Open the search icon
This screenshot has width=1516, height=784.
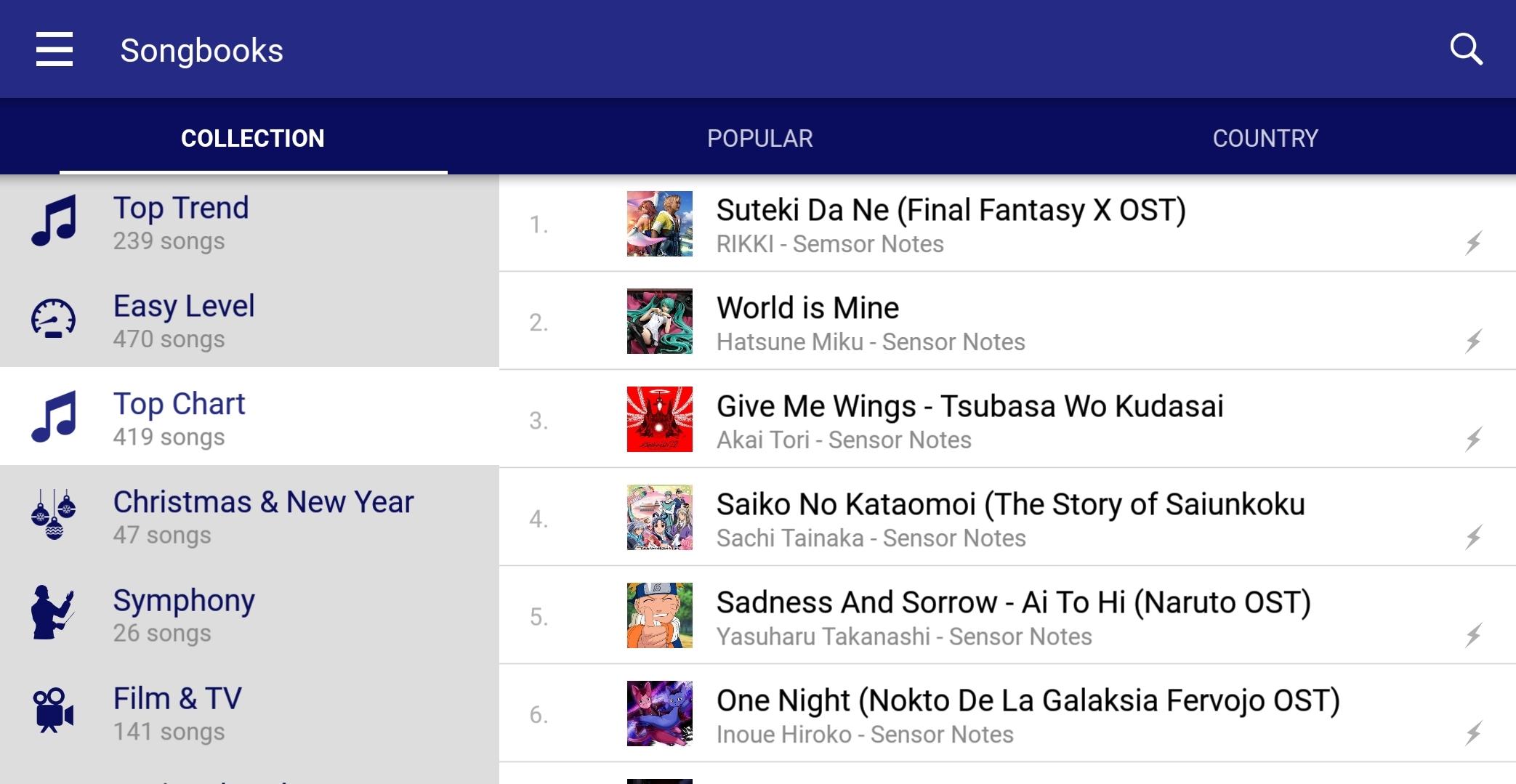tap(1466, 49)
